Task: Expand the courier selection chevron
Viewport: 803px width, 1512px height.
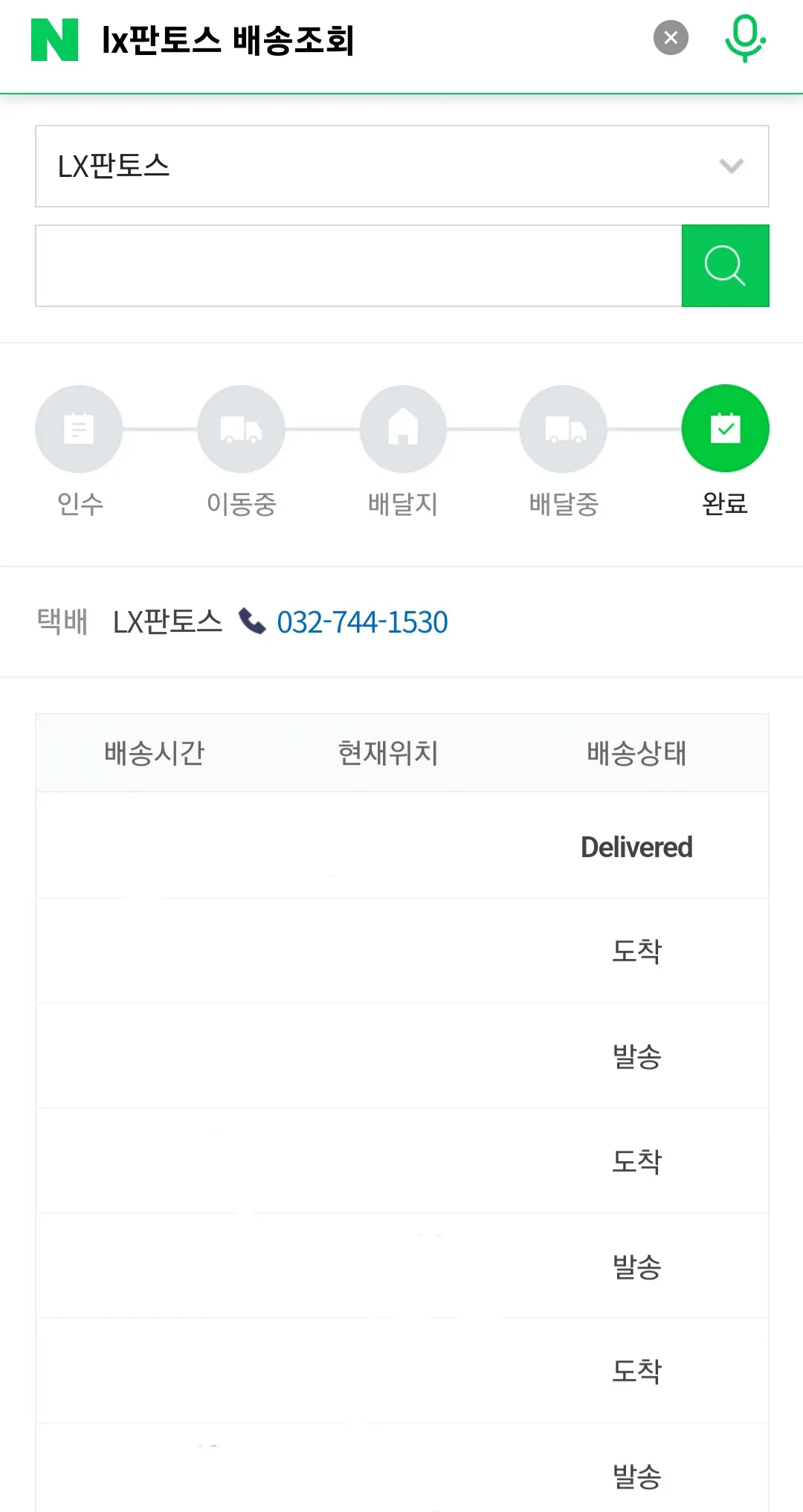Action: click(730, 167)
